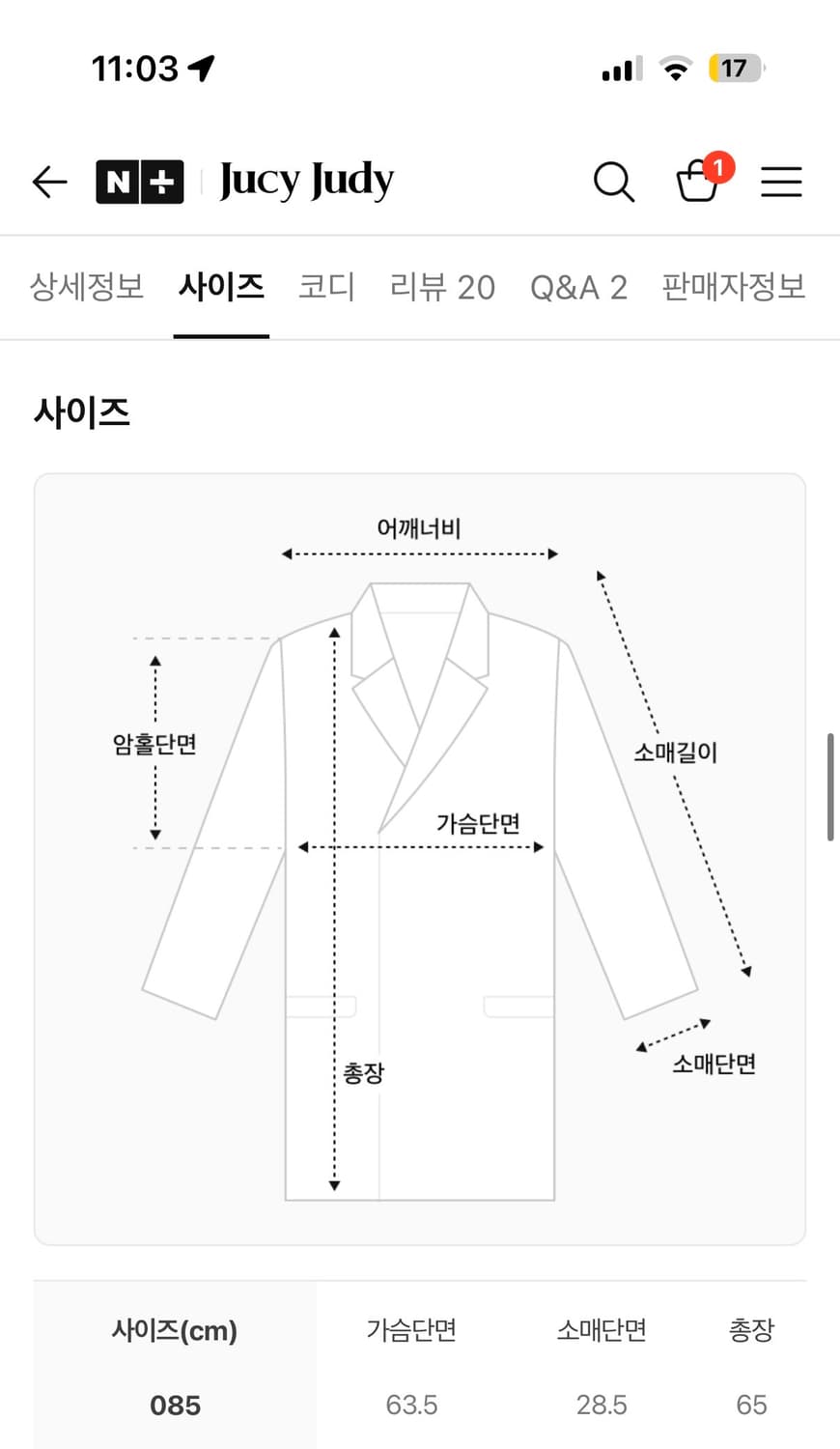Tap the N+ membership logo
The image size is (840, 1449).
tap(139, 182)
